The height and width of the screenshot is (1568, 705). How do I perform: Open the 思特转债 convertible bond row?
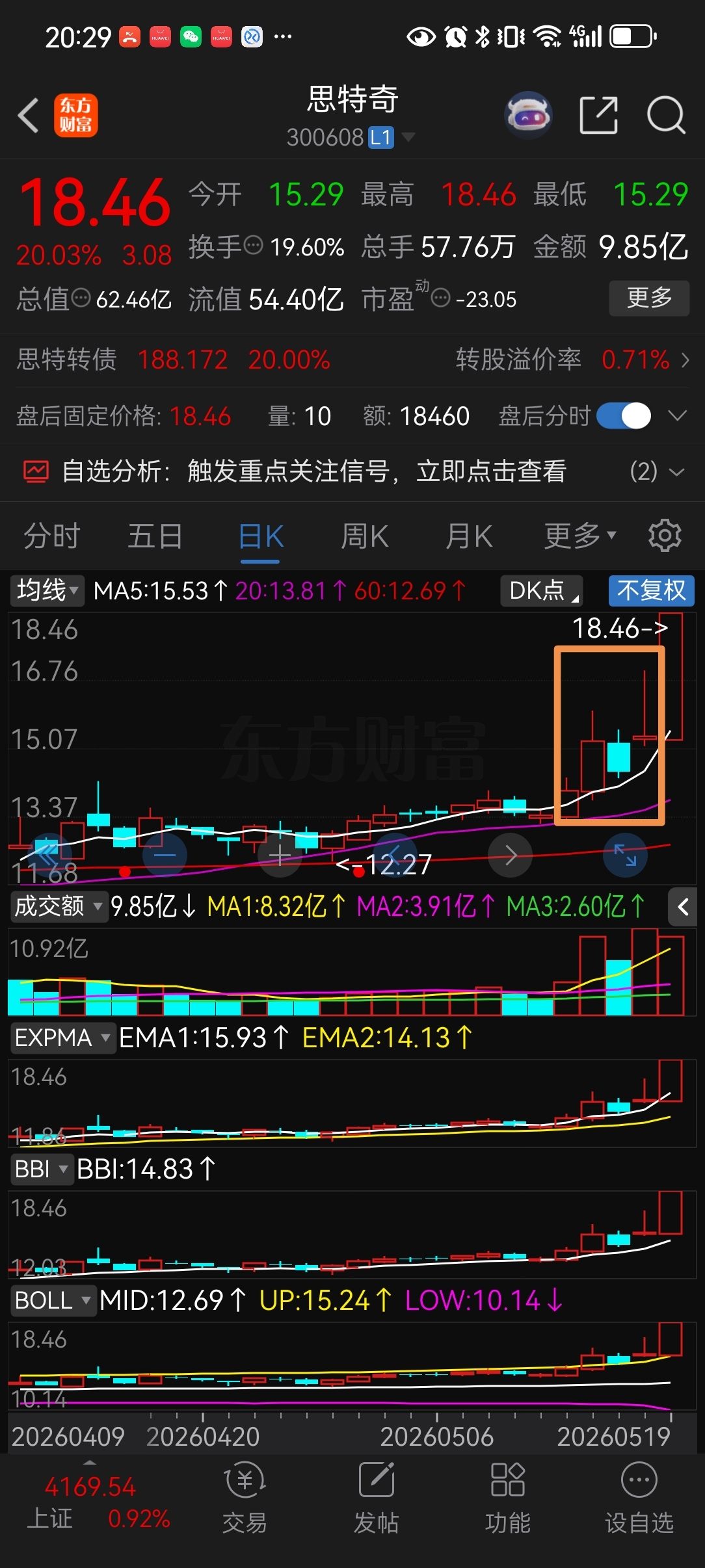pyautogui.click(x=352, y=359)
